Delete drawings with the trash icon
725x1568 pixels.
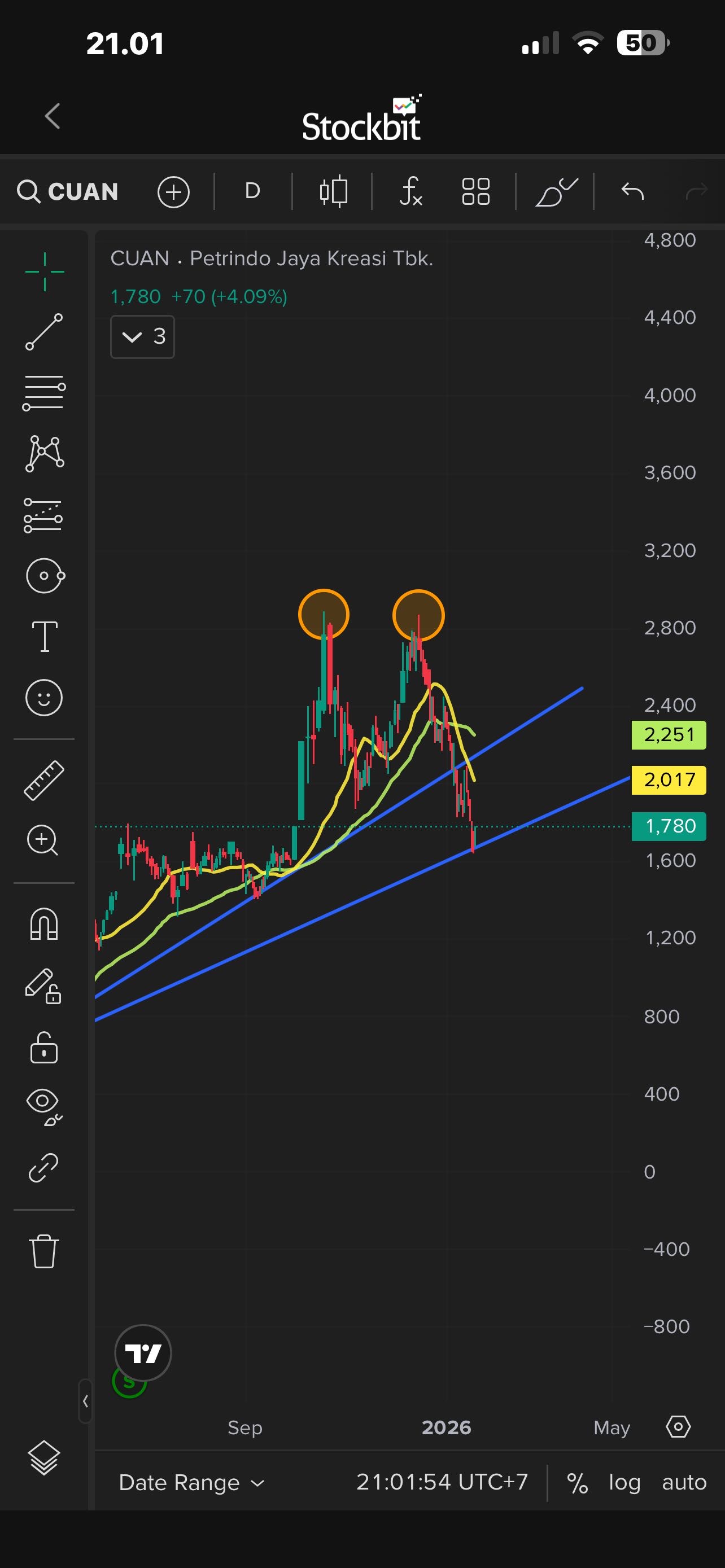[45, 1251]
